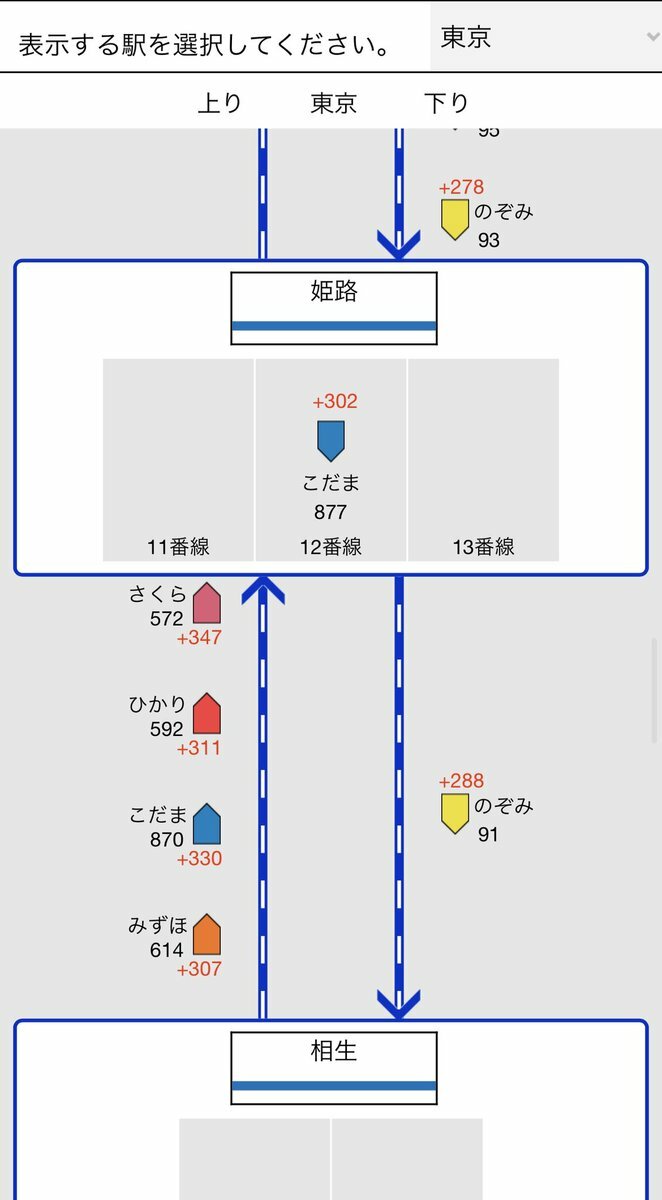Open the みずほ 614 train marker
662x1200 pixels.
[206, 934]
